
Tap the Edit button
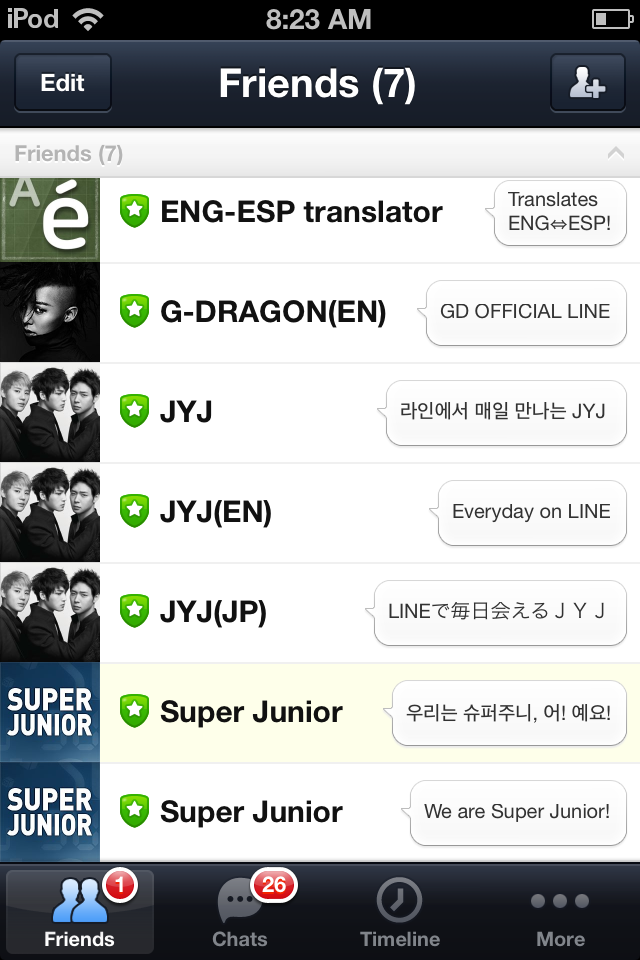62,84
